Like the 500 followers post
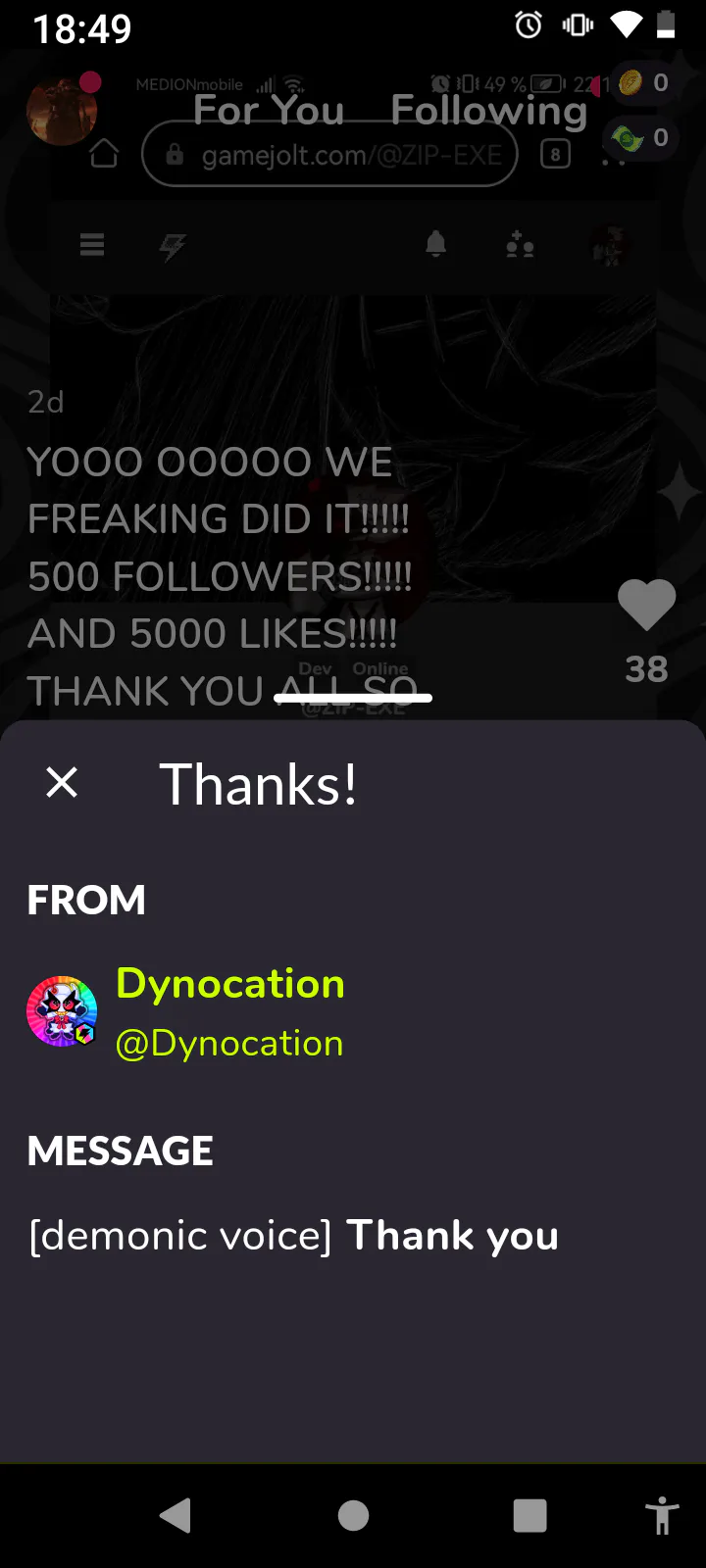The height and width of the screenshot is (1568, 706). tap(646, 605)
